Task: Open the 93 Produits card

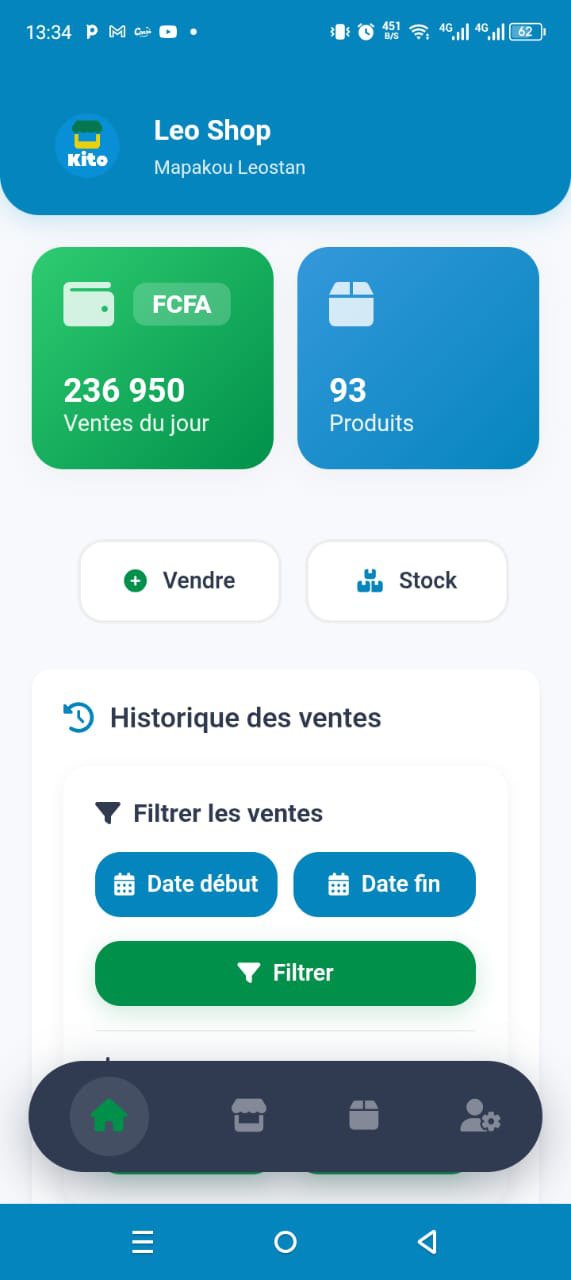Action: coord(418,358)
